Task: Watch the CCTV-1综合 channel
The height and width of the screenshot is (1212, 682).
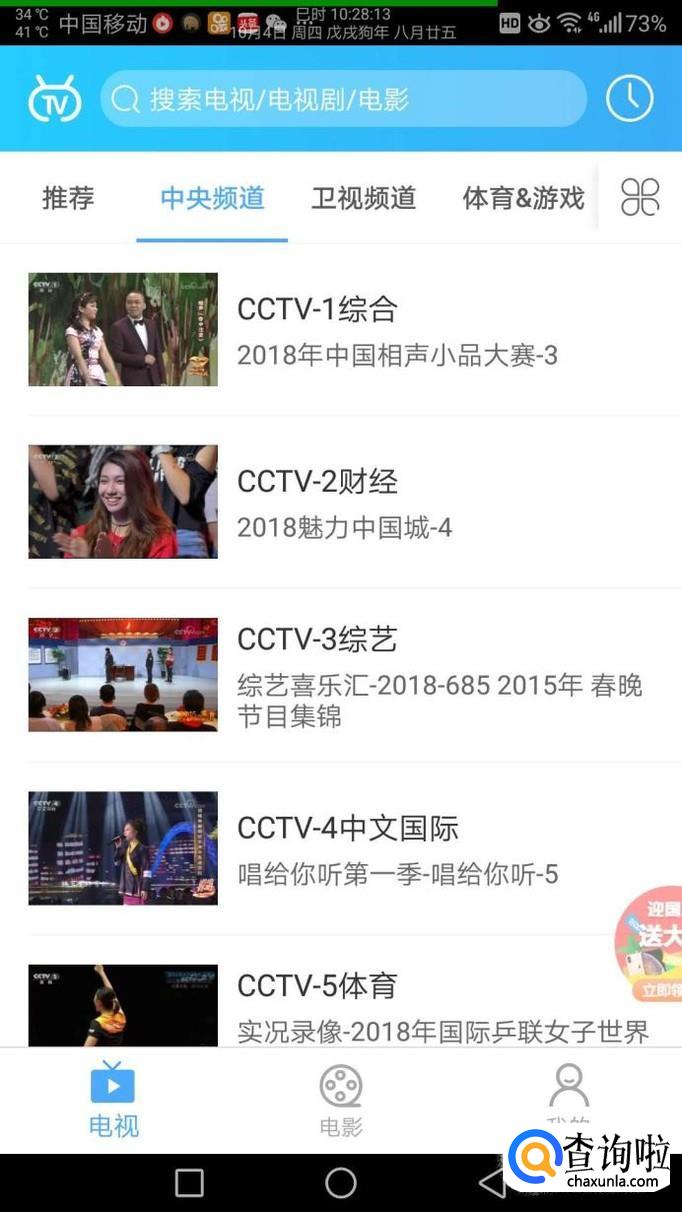Action: point(340,330)
